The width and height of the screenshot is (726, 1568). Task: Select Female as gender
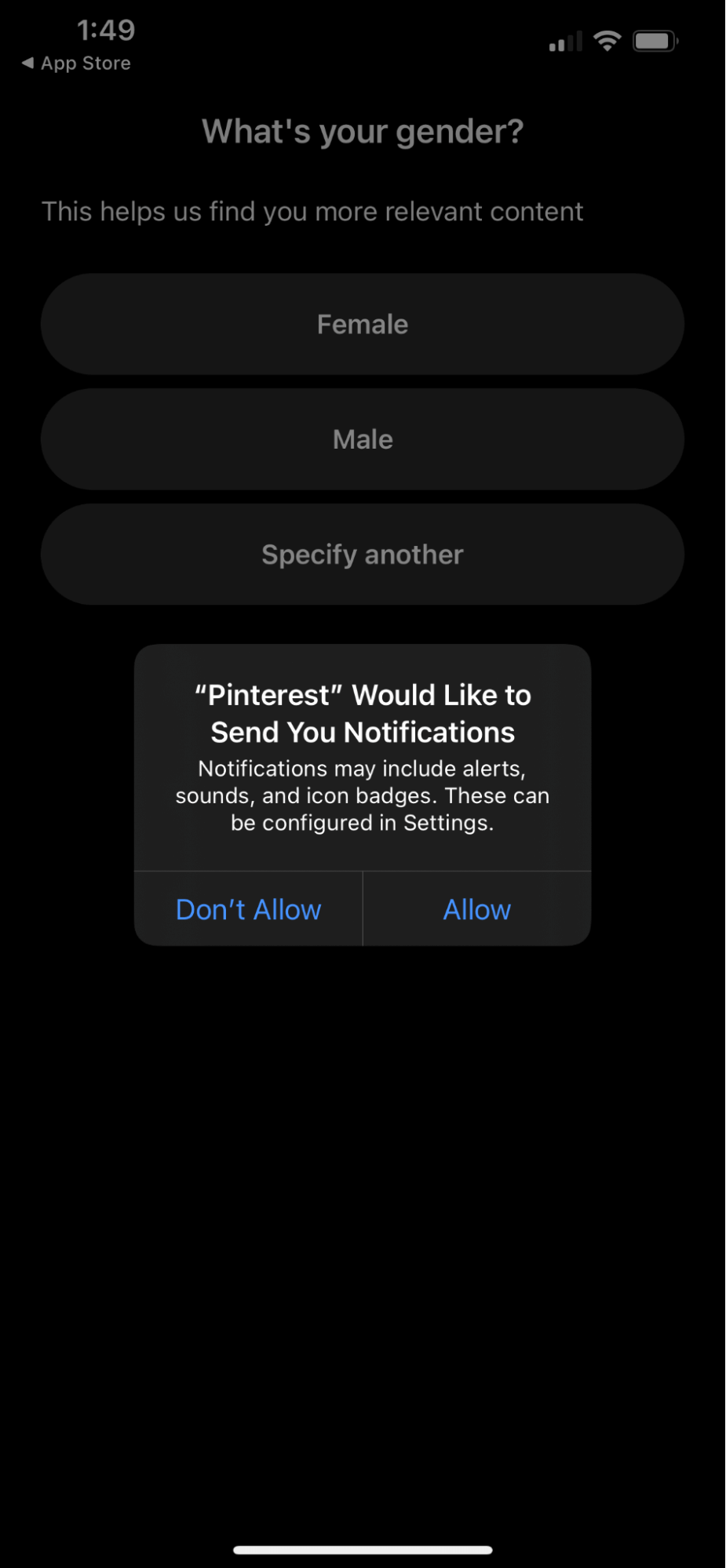pyautogui.click(x=363, y=324)
